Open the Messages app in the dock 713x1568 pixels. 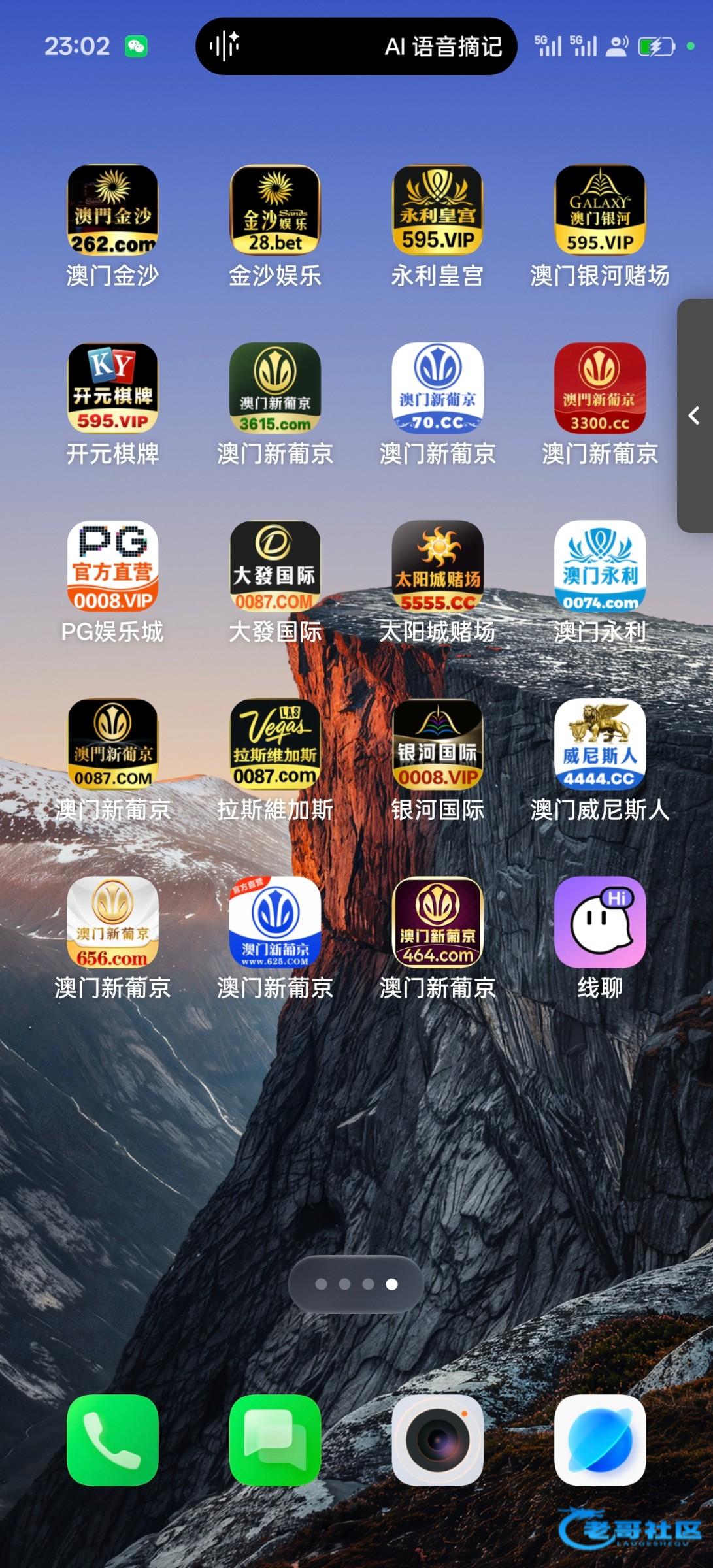(275, 1440)
